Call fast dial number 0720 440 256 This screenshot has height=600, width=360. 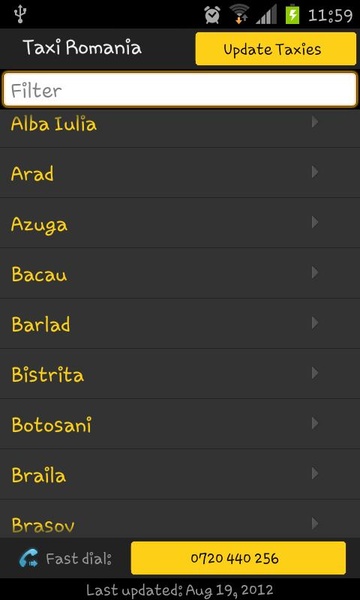tap(238, 558)
